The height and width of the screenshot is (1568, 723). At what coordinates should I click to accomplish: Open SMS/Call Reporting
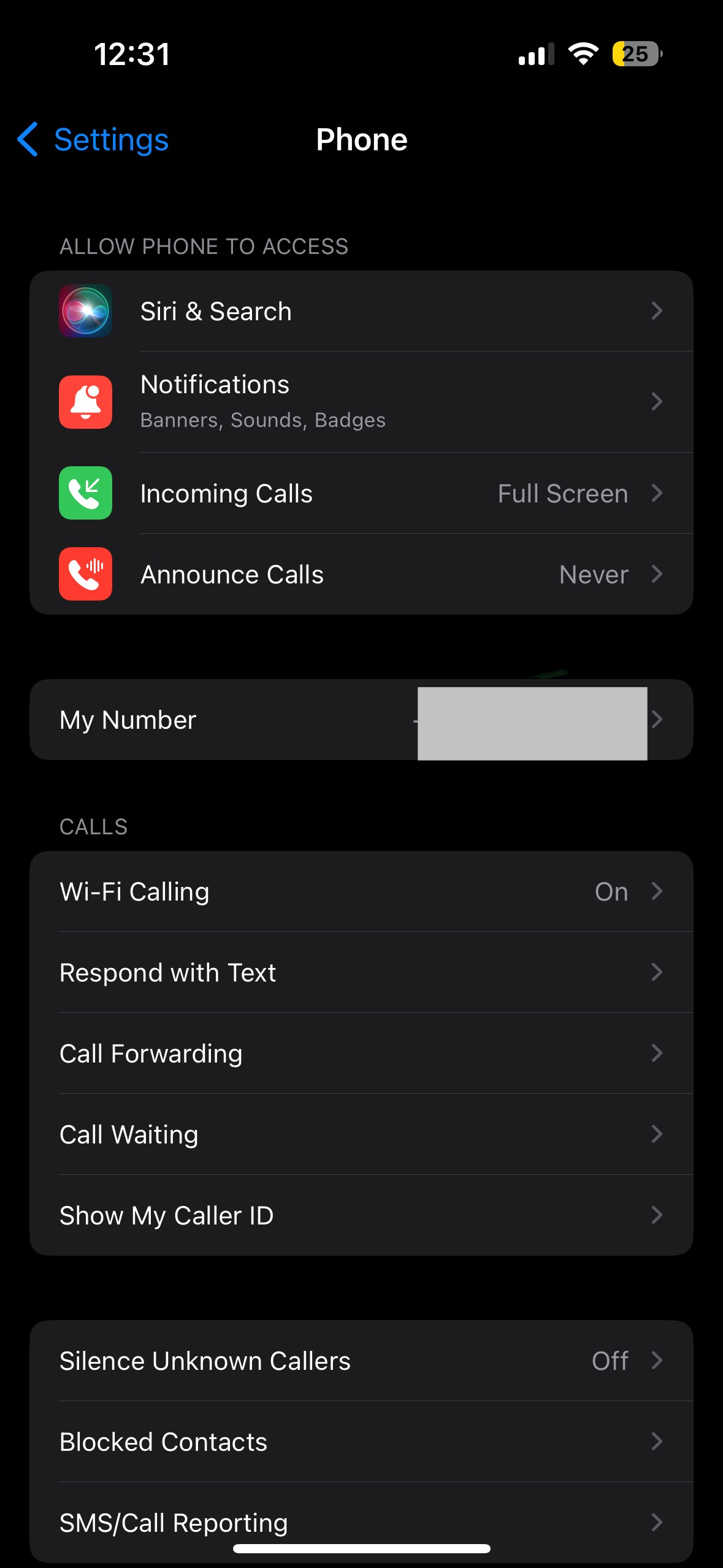[x=361, y=1523]
